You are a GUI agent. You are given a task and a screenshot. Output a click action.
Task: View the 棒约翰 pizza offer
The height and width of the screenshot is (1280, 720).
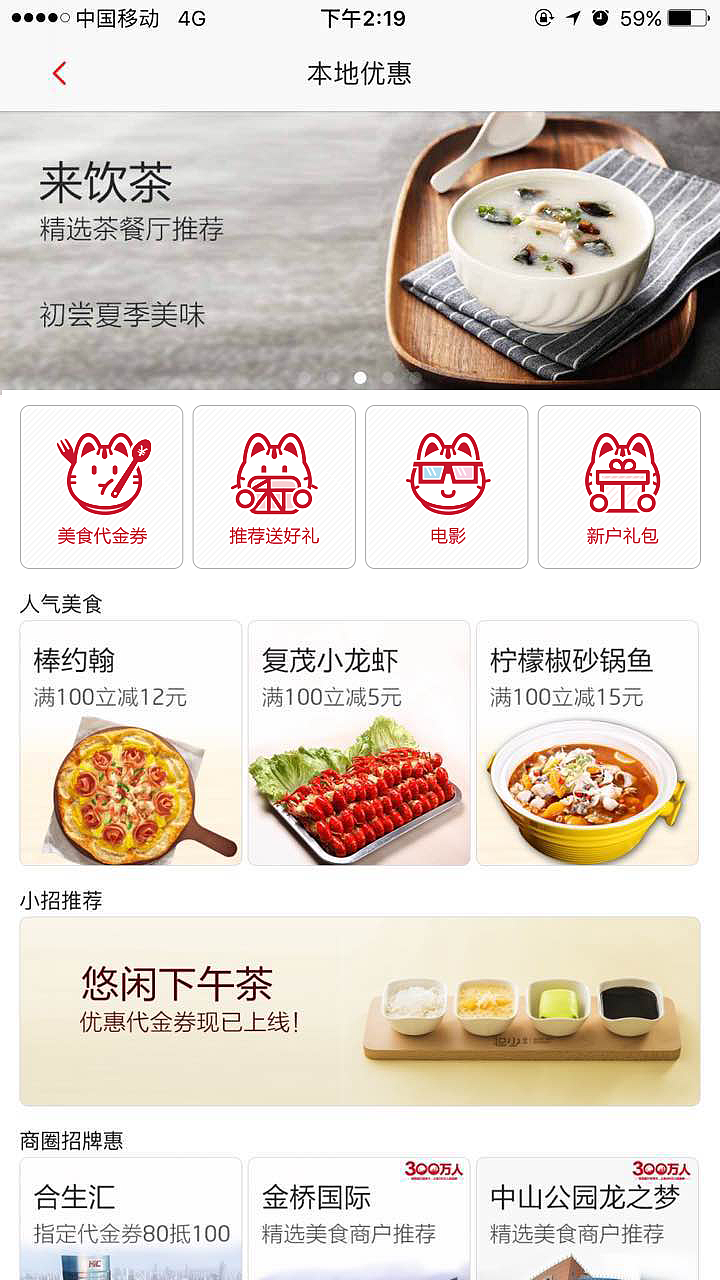[131, 743]
